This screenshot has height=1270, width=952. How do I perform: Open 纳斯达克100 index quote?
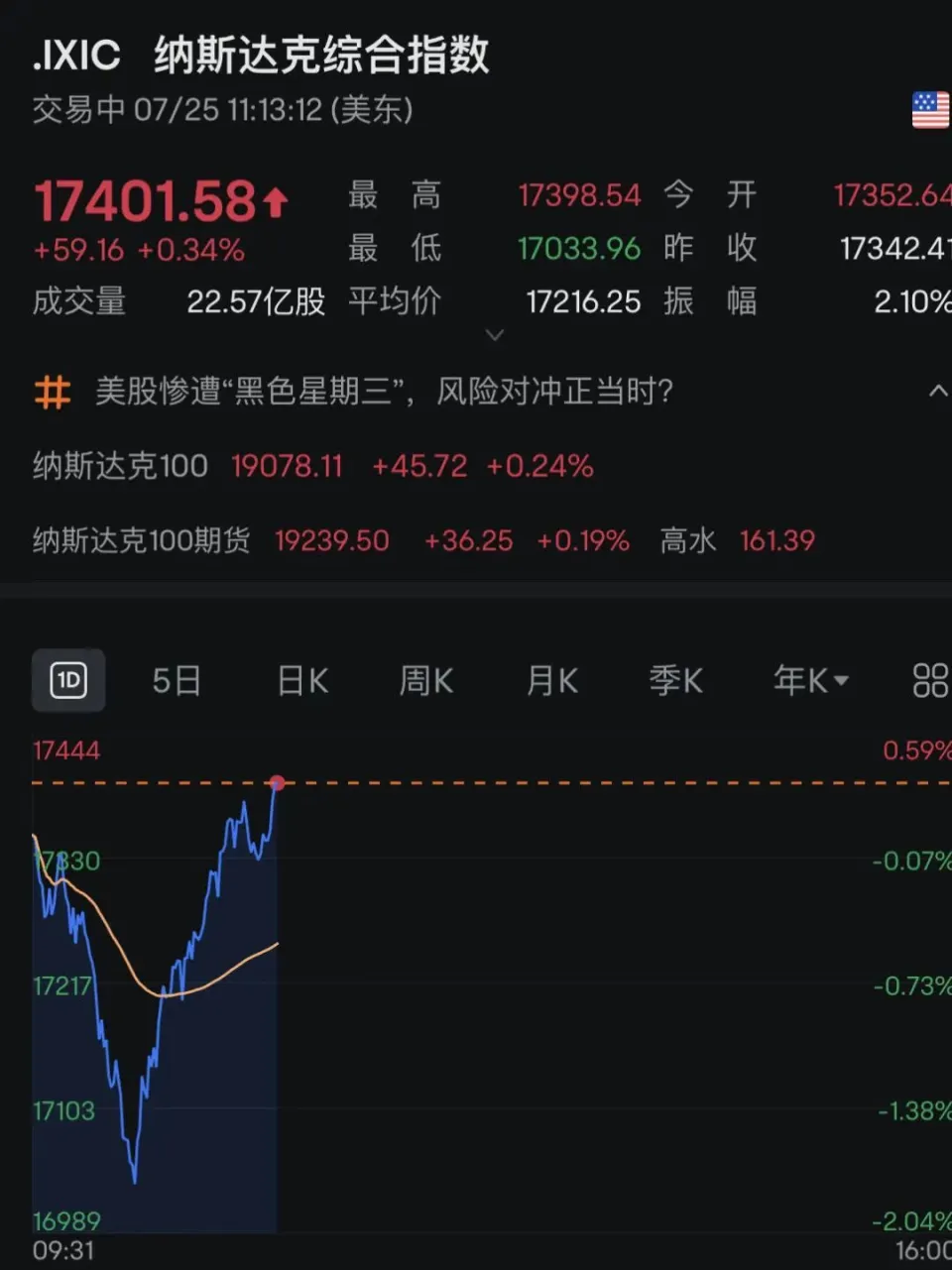312,466
